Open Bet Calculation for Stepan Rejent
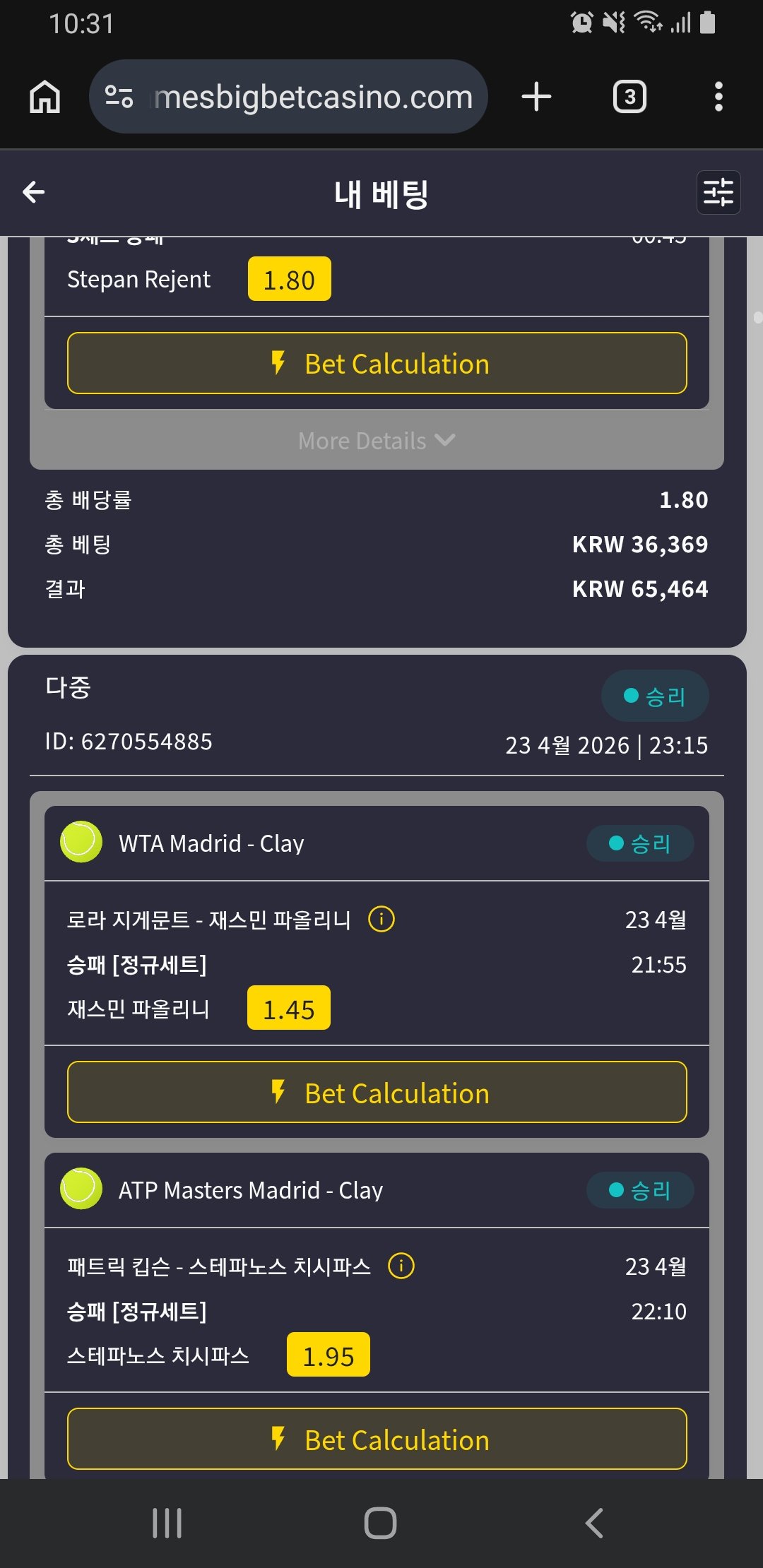 (x=377, y=364)
